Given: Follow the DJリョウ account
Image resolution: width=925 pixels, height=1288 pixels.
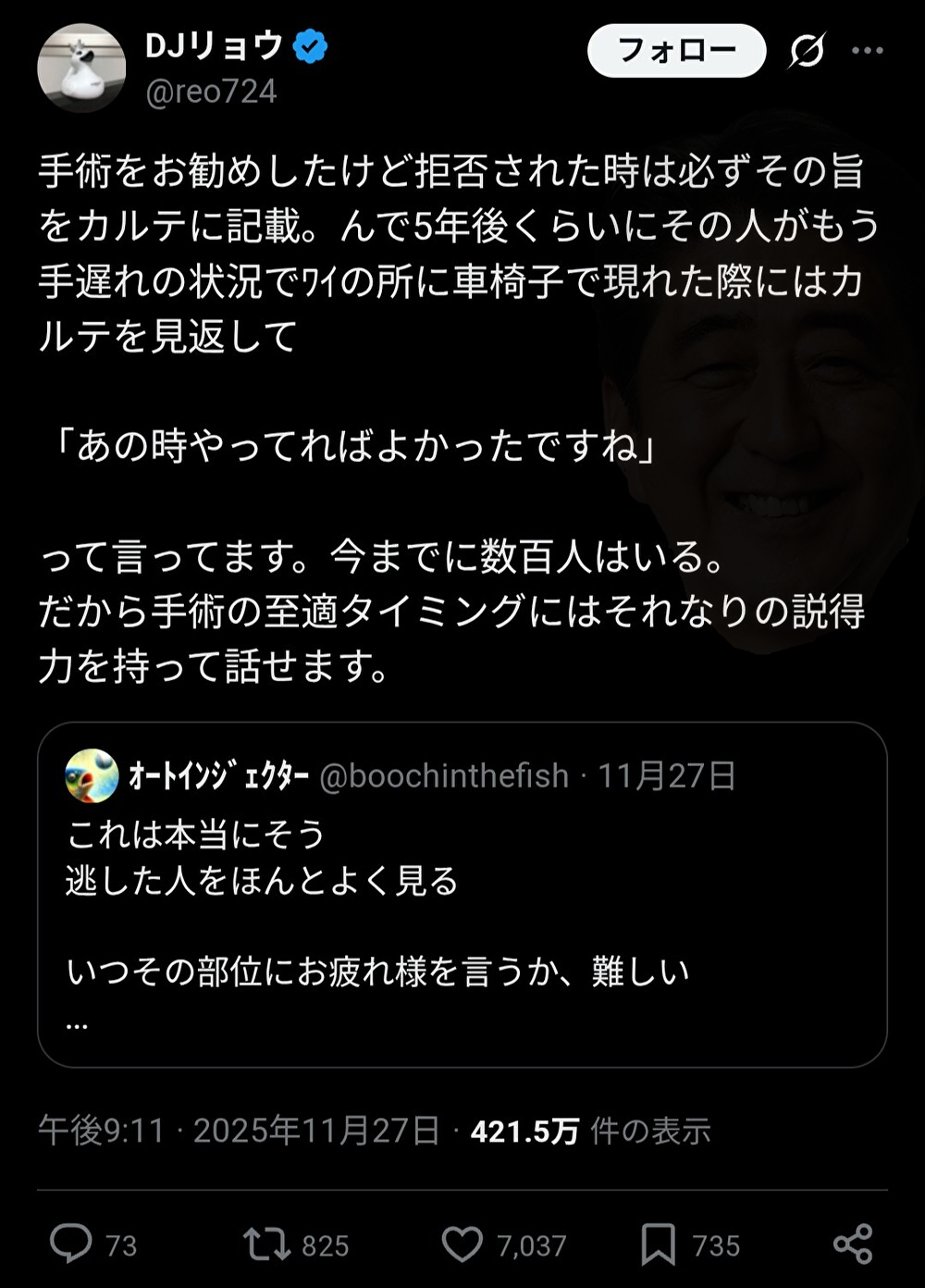Looking at the screenshot, I should (676, 50).
